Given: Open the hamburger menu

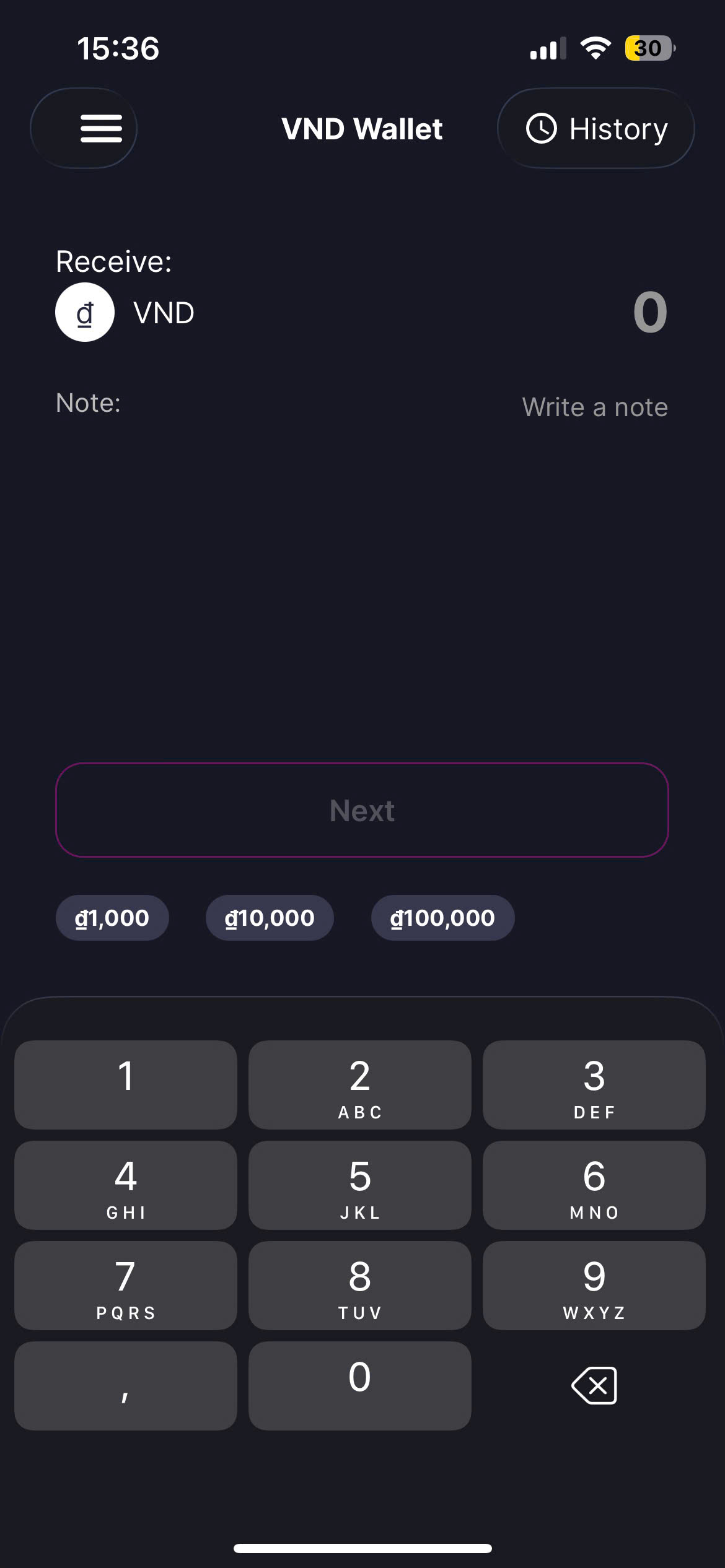Looking at the screenshot, I should coord(84,128).
